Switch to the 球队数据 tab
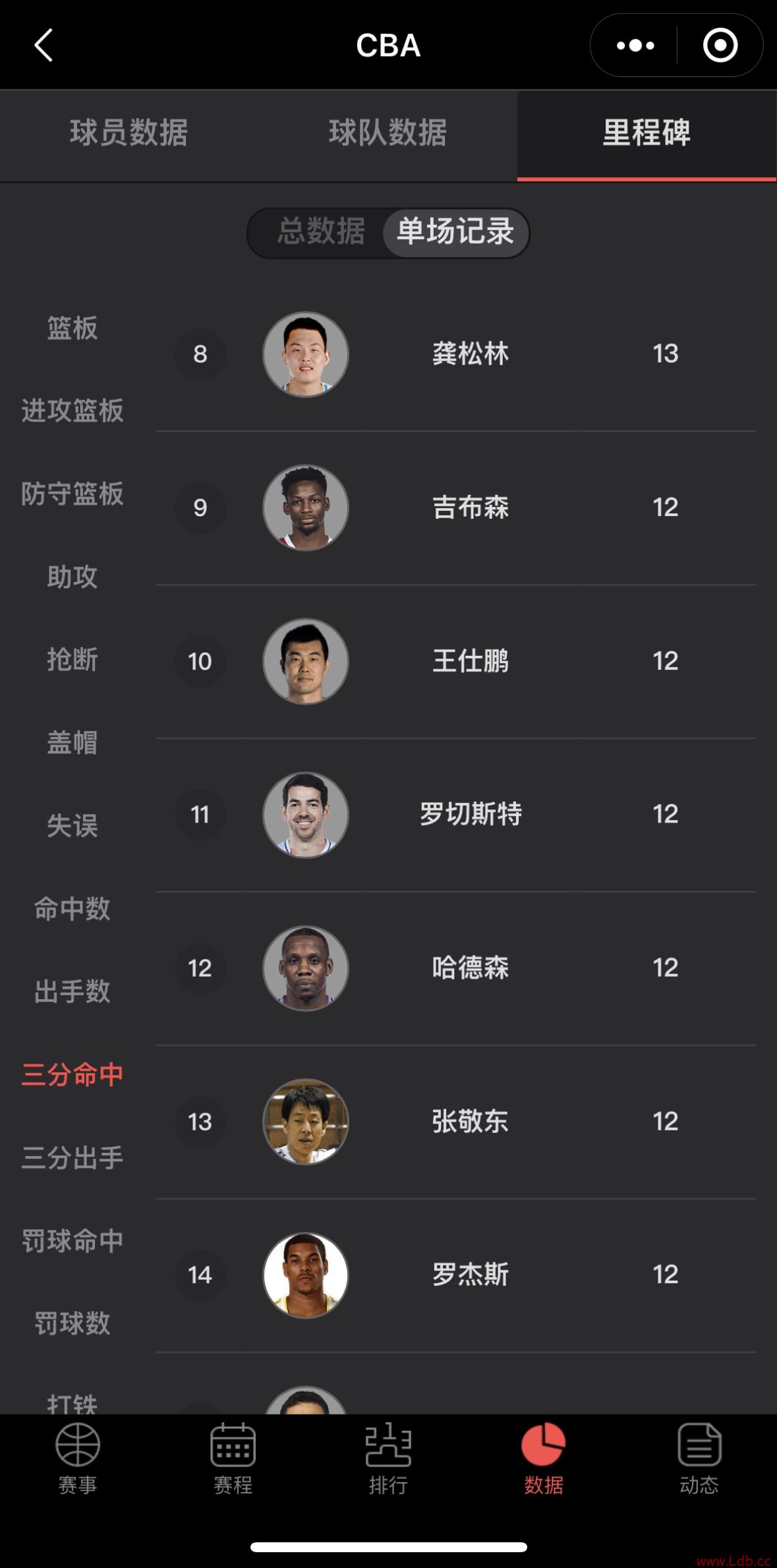Screen dimensions: 777x1568 (x=388, y=133)
